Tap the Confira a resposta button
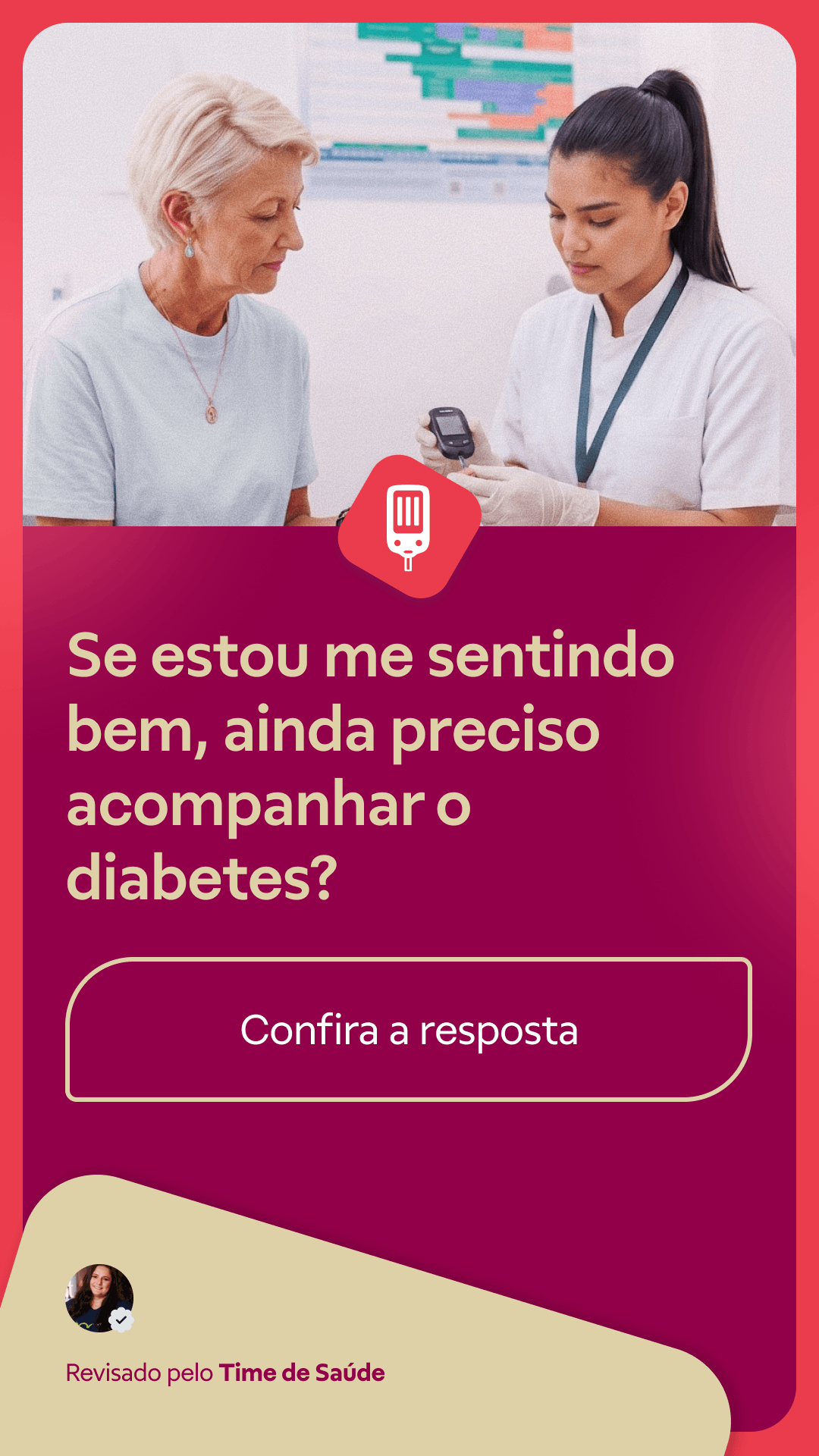819x1456 pixels. (x=409, y=1029)
